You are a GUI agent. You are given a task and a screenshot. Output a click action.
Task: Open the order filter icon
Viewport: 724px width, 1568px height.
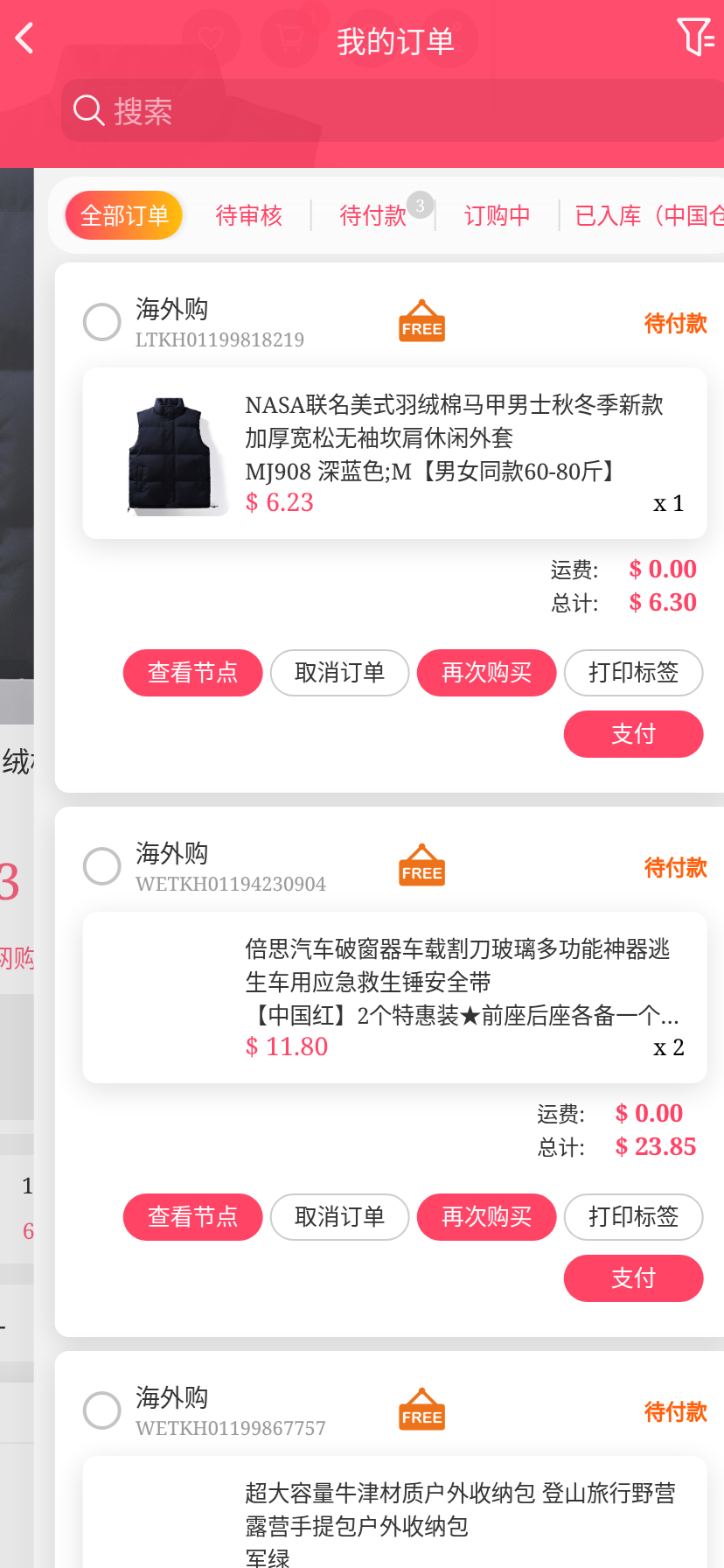coord(695,38)
